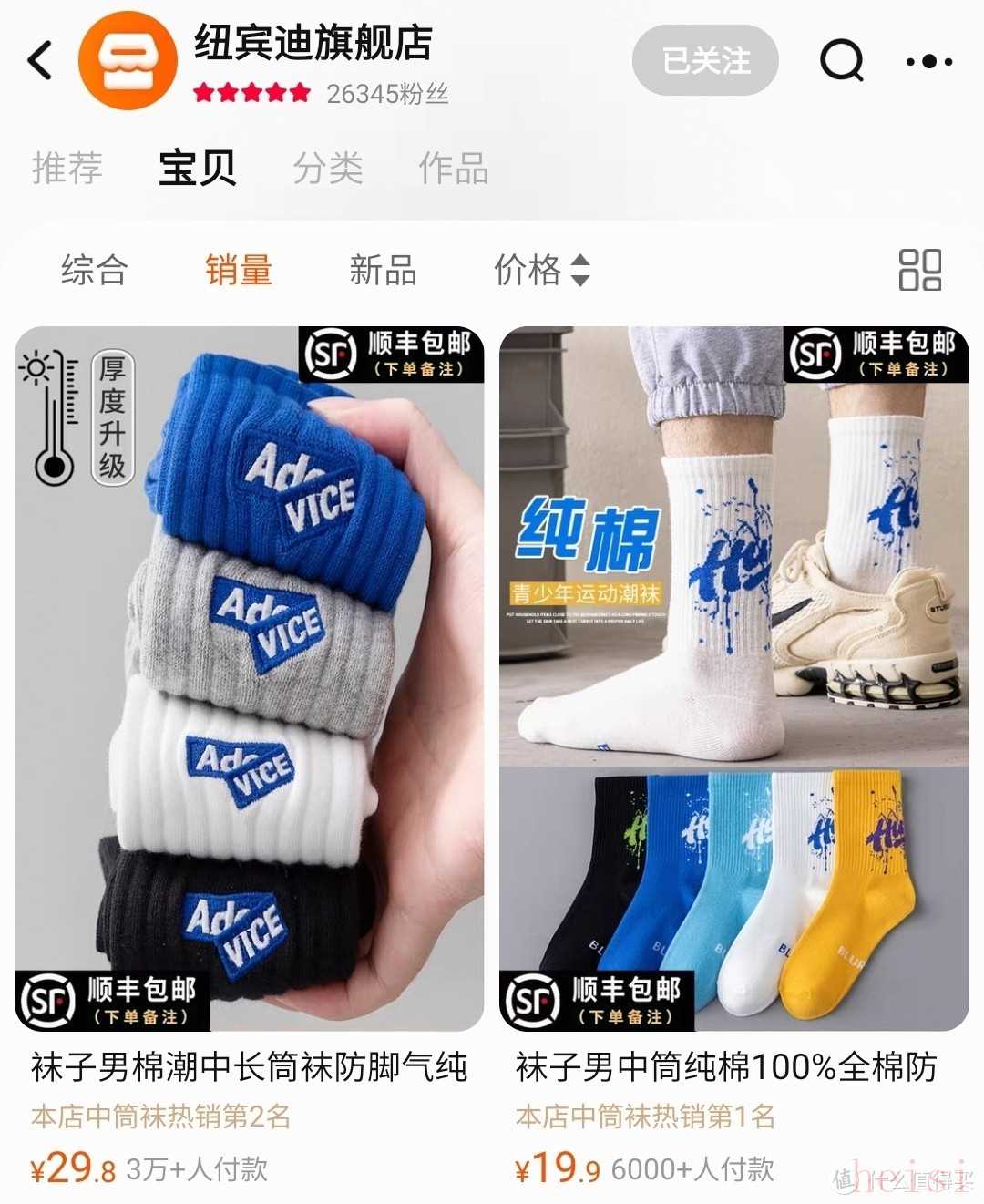Sort products by 销量

tap(239, 270)
